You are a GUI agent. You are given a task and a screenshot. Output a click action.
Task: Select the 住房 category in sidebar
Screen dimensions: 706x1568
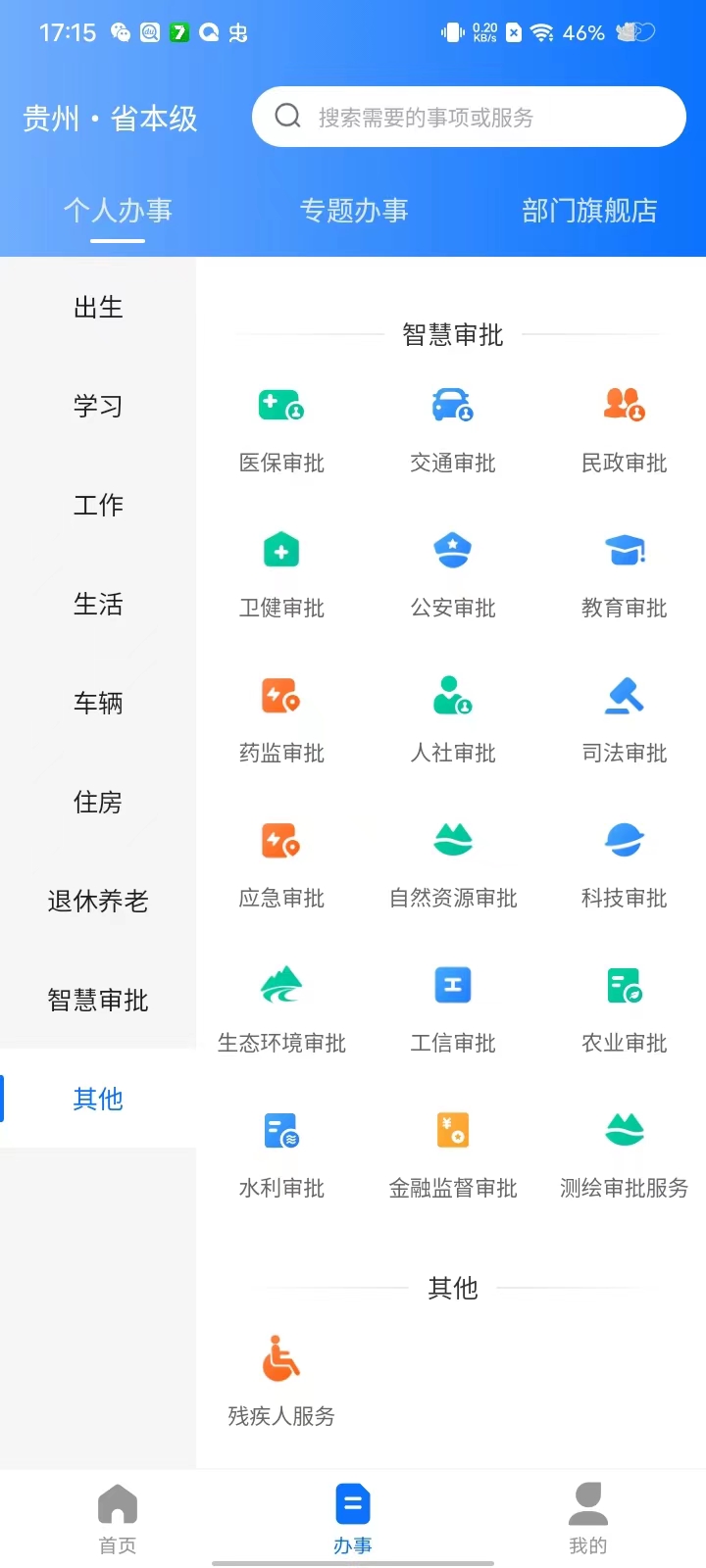pyautogui.click(x=98, y=802)
